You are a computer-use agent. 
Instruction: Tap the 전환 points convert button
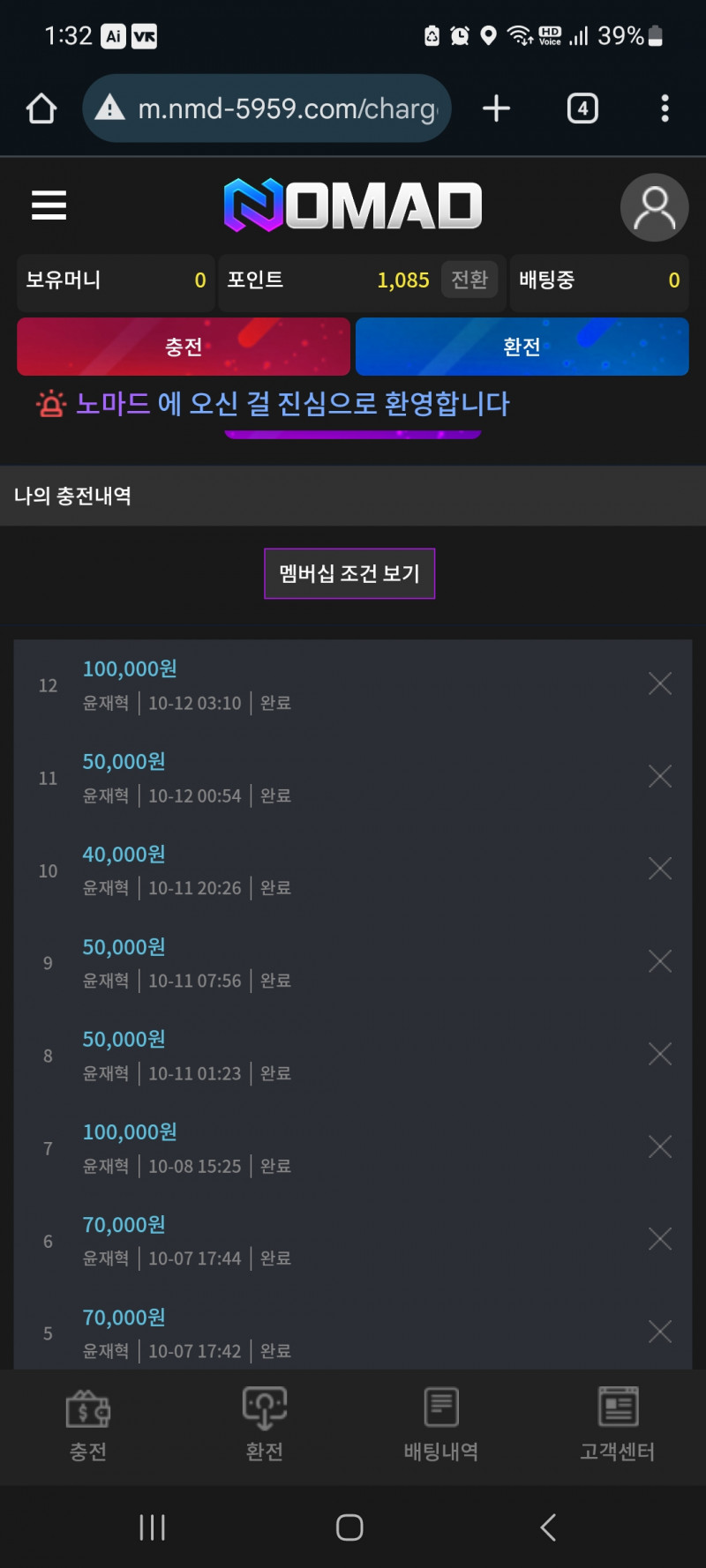(469, 280)
